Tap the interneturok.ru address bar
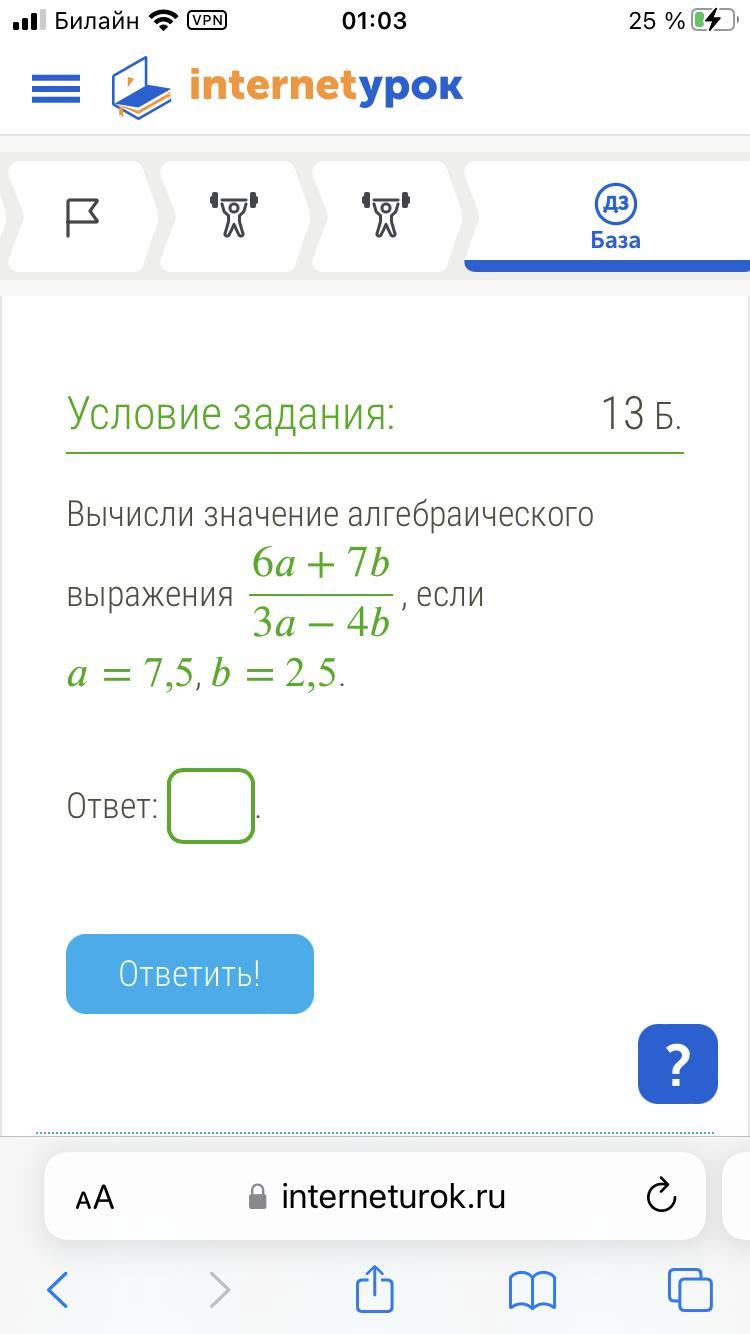The height and width of the screenshot is (1334, 750). (x=378, y=1197)
